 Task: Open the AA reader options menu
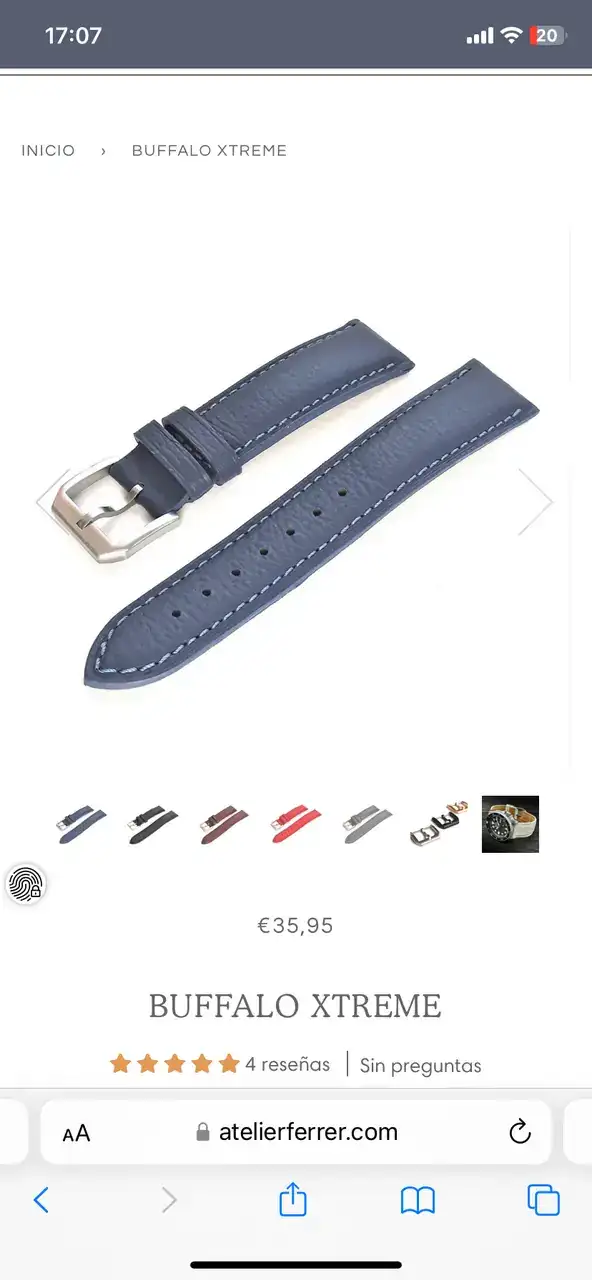click(76, 1132)
